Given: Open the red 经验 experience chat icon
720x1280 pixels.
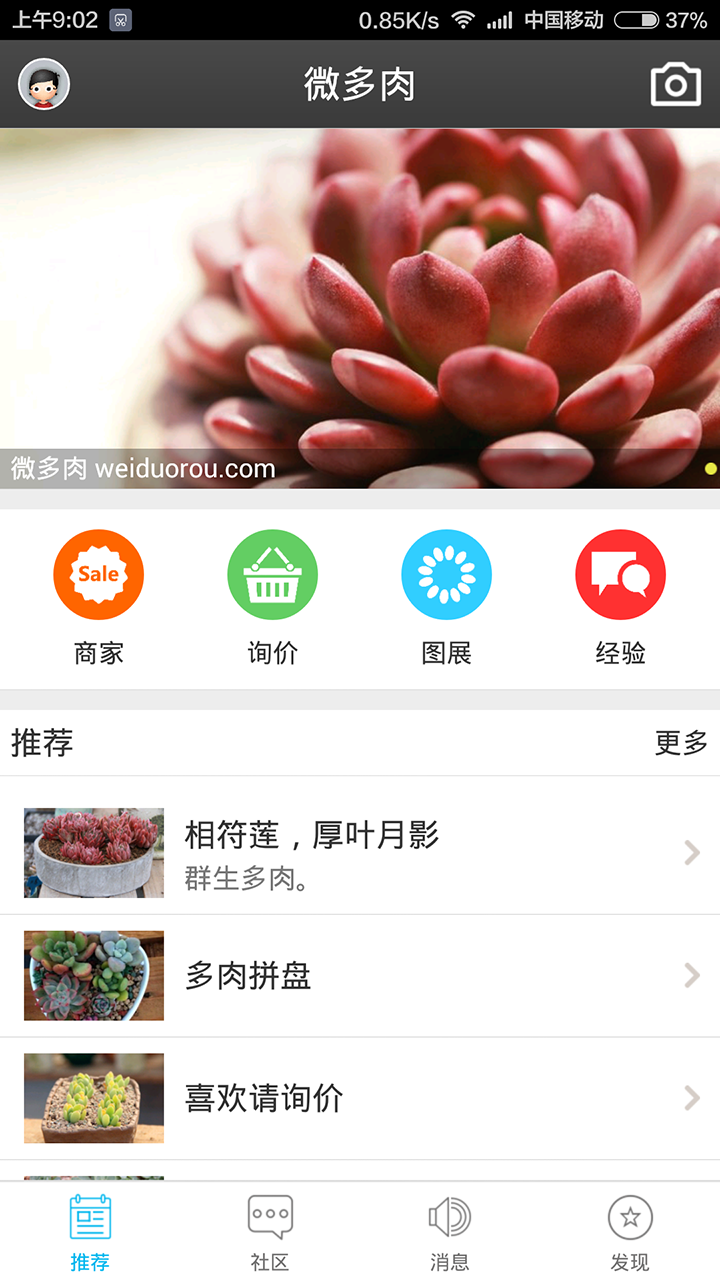Looking at the screenshot, I should point(620,574).
